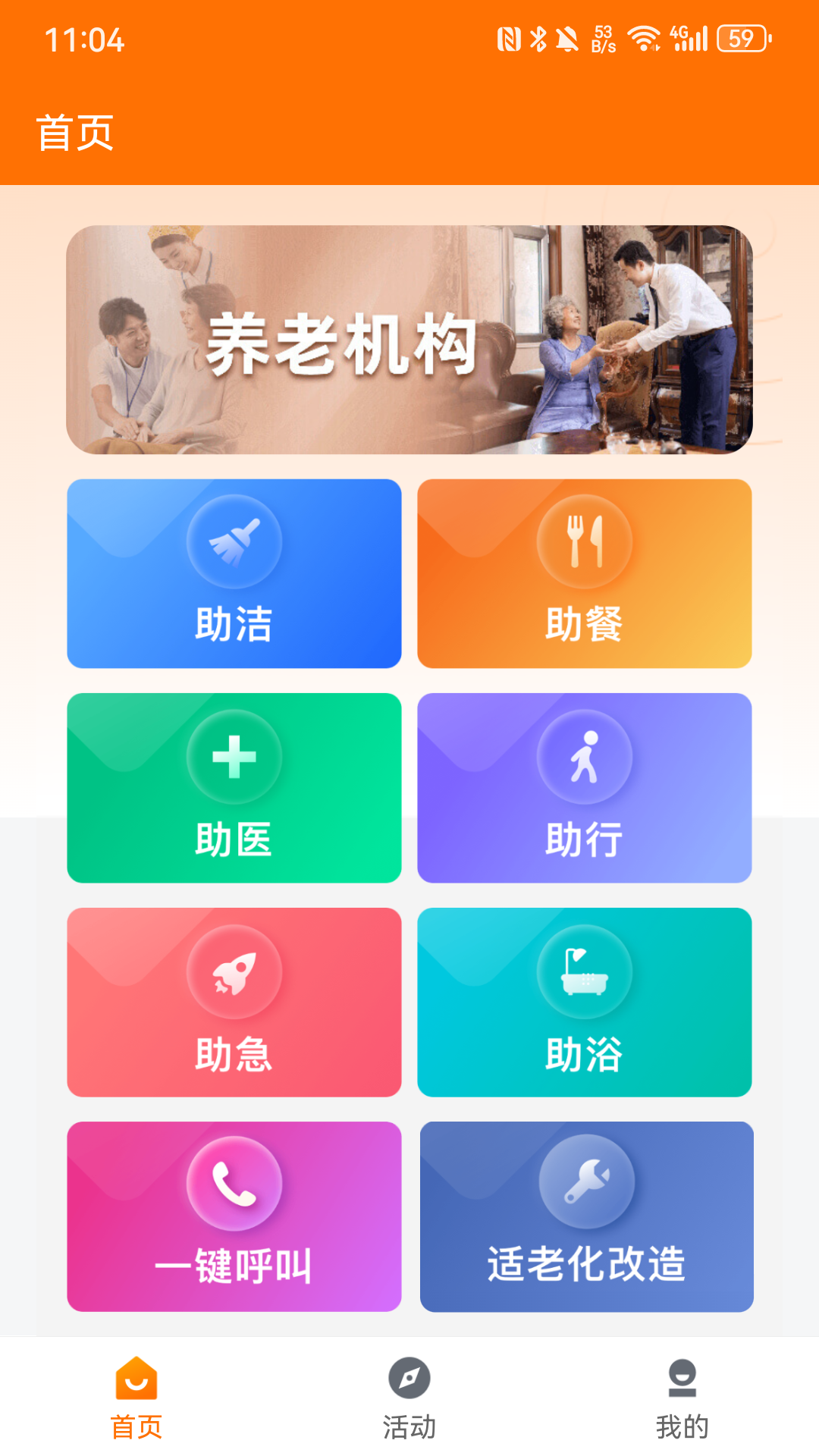Select the 助餐 meal service tile
This screenshot has height=1456, width=819.
click(x=585, y=573)
